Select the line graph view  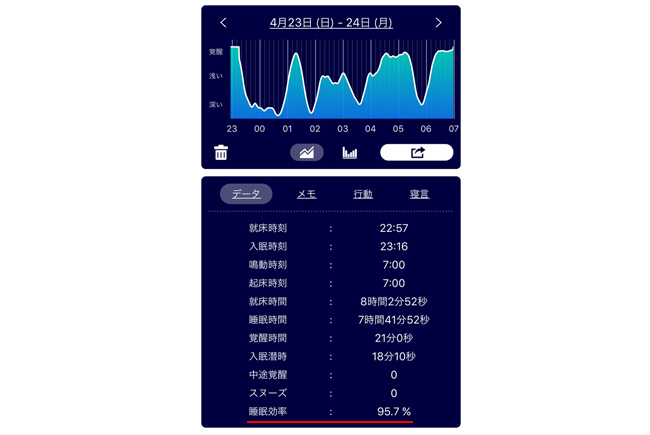pyautogui.click(x=306, y=153)
